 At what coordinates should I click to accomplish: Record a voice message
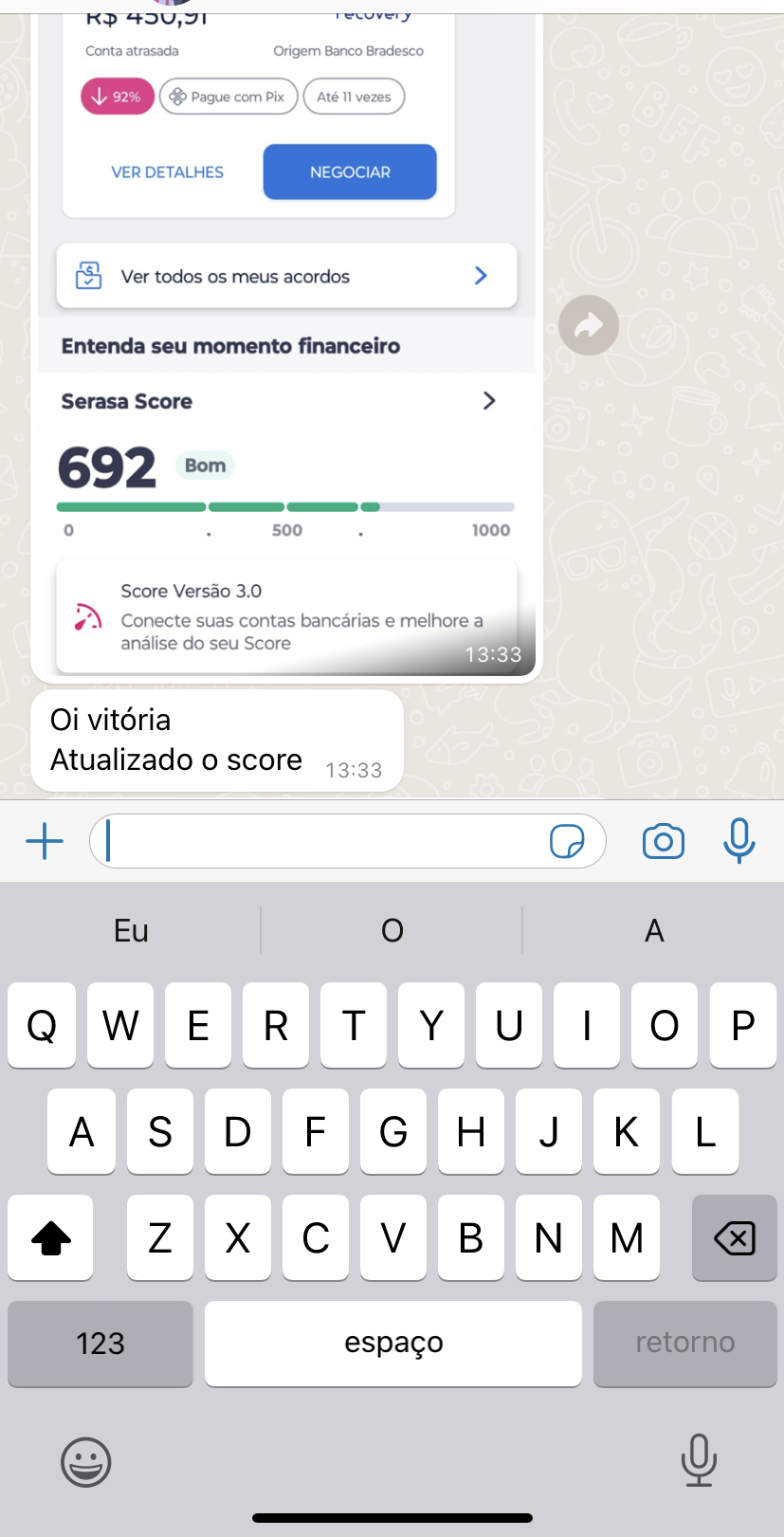point(738,841)
